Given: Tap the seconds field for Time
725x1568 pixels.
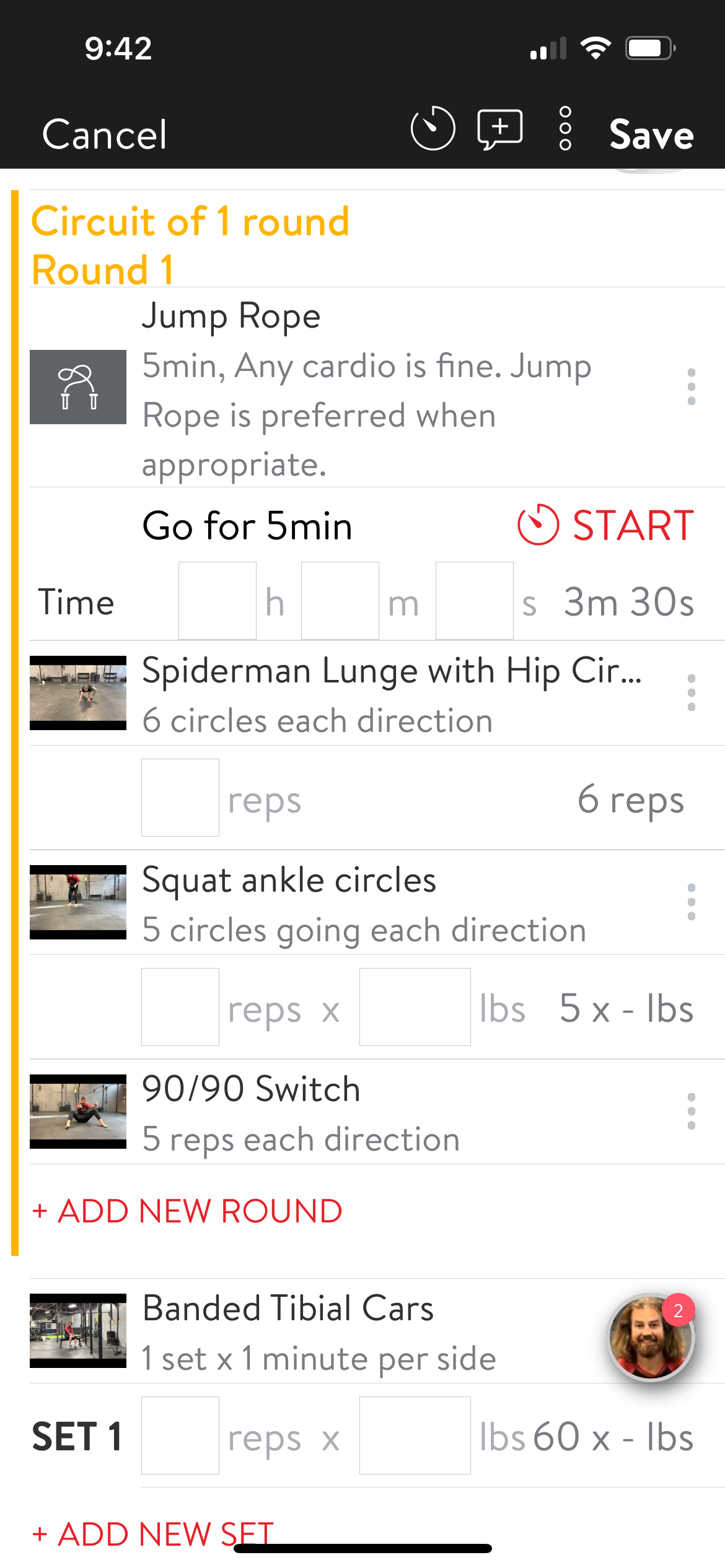Looking at the screenshot, I should pos(474,601).
